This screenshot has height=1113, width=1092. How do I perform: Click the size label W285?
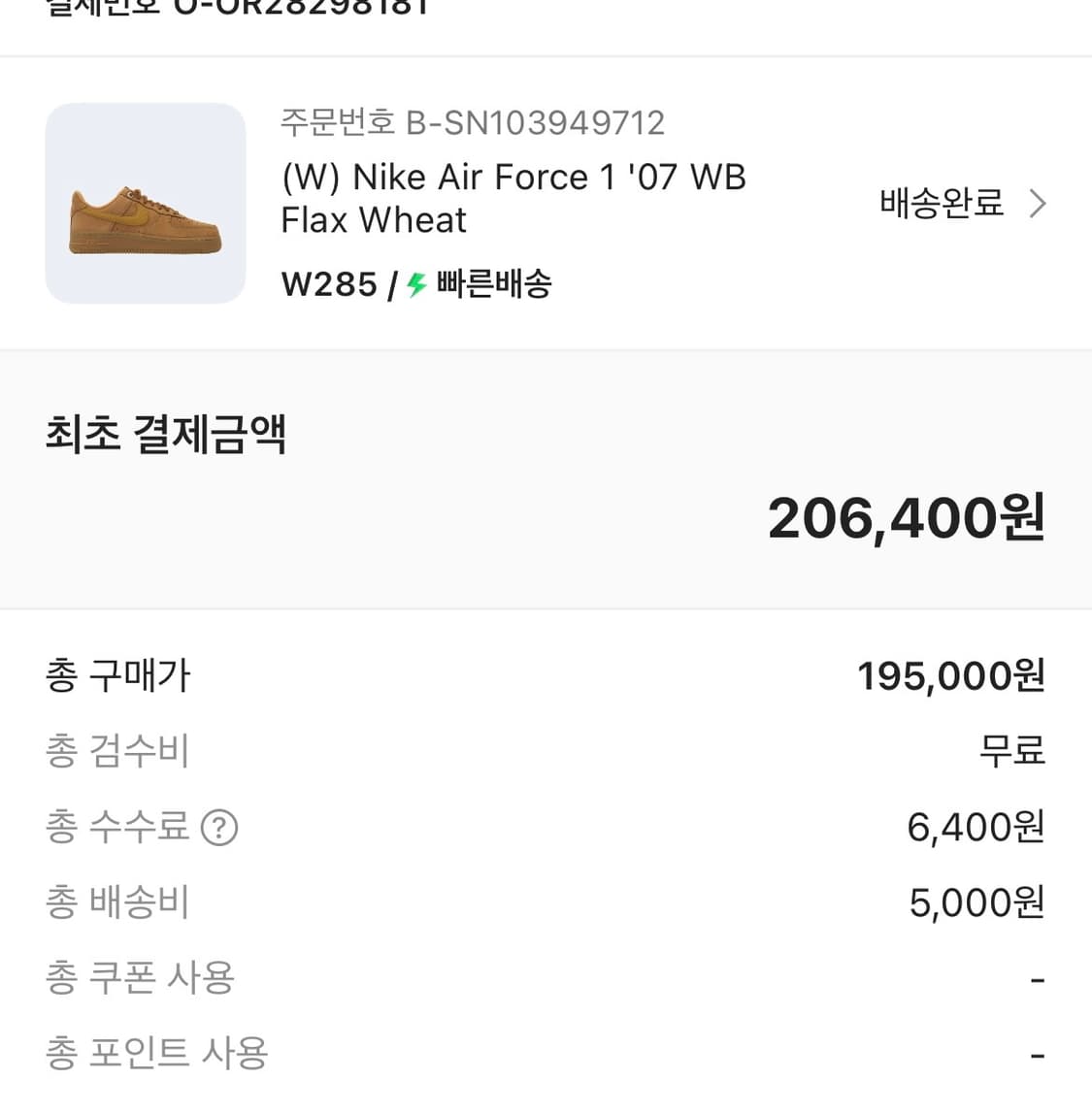click(x=328, y=283)
